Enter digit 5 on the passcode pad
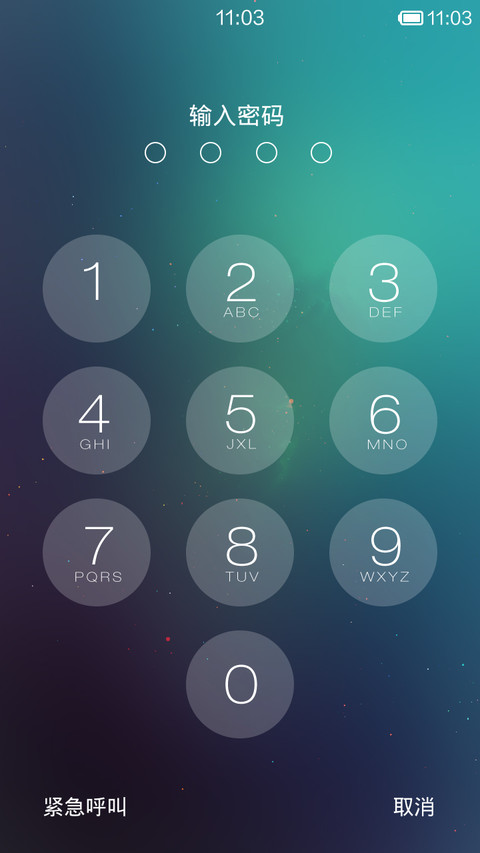480x853 pixels. (x=240, y=421)
